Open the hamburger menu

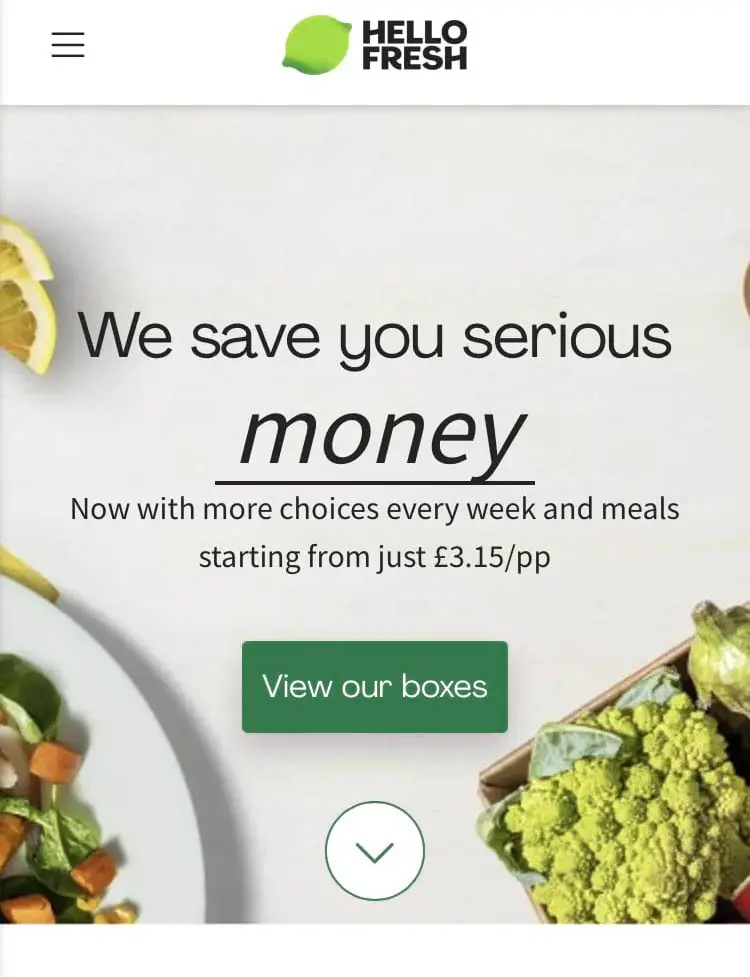(x=68, y=45)
